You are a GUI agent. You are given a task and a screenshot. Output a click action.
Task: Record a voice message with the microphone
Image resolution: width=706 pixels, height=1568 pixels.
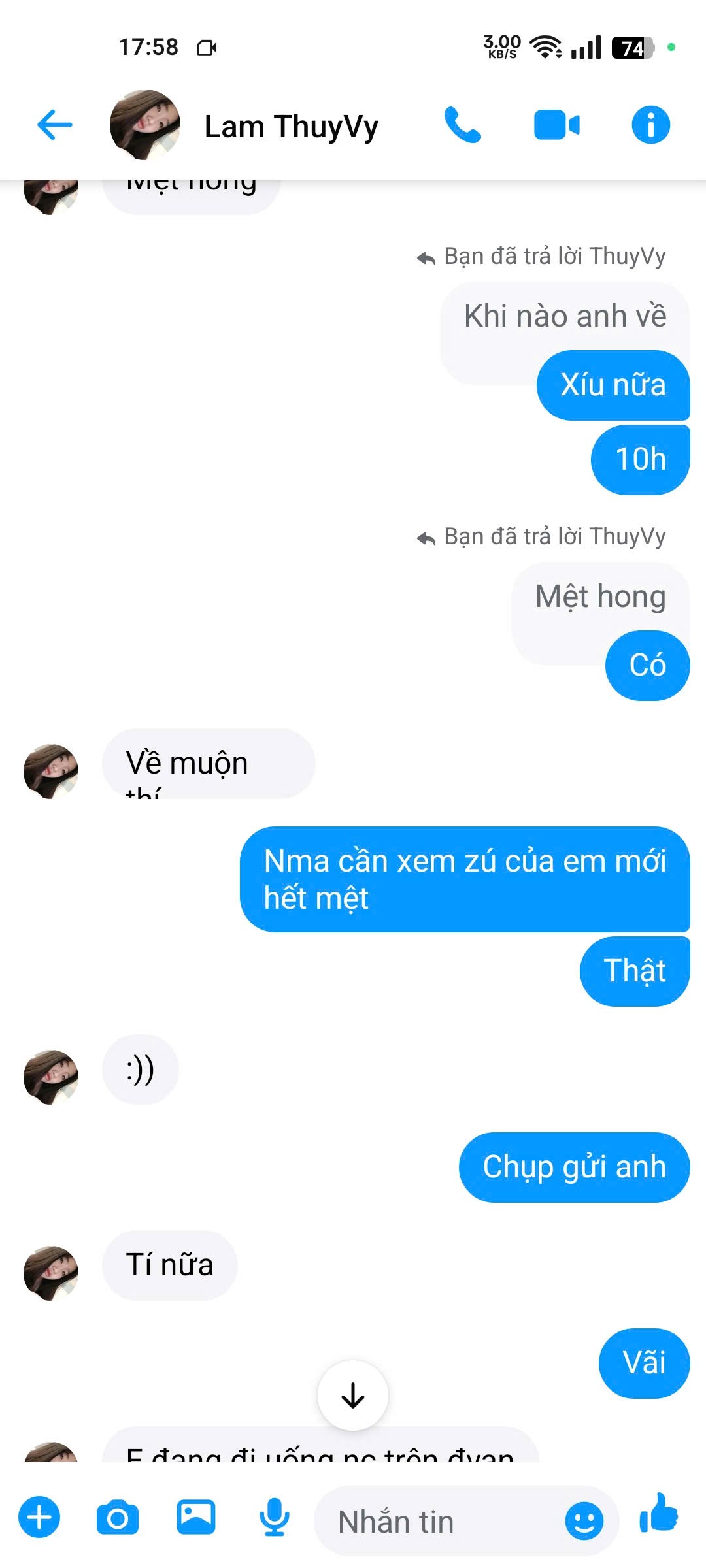pos(275,1517)
